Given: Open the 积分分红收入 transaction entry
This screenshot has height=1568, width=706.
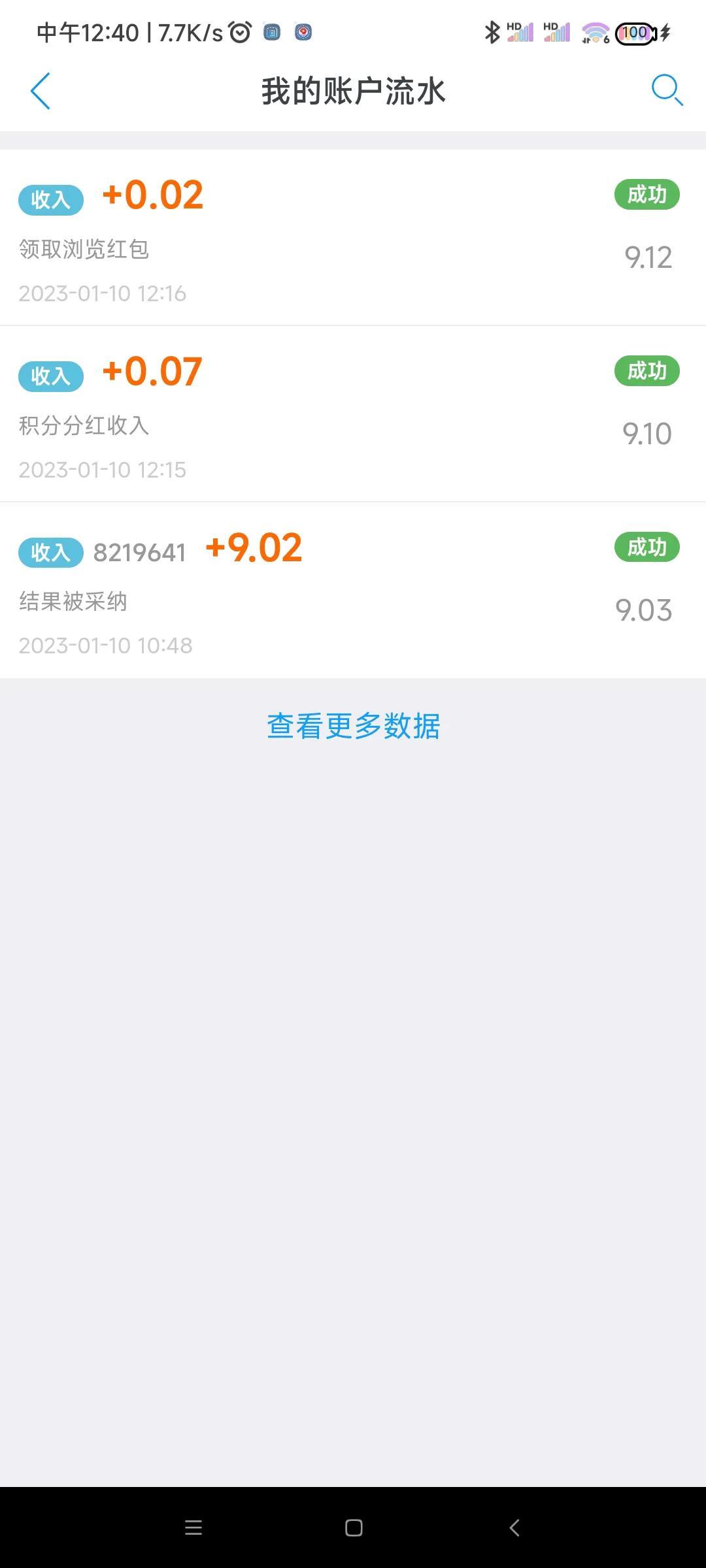Looking at the screenshot, I should pos(83,425).
